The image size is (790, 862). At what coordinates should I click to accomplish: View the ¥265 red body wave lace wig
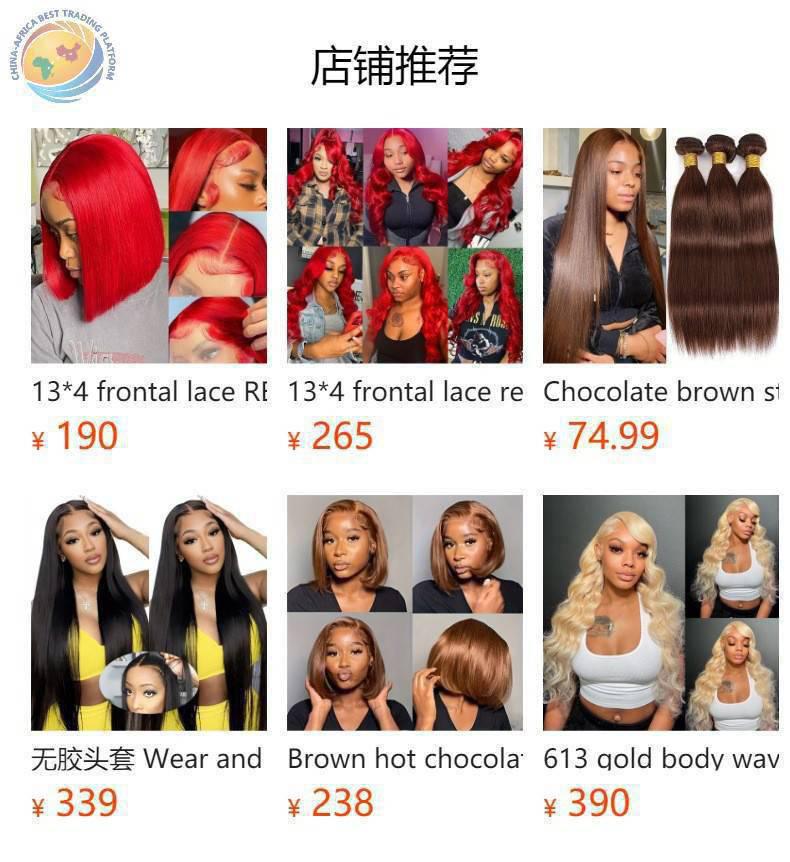click(404, 246)
